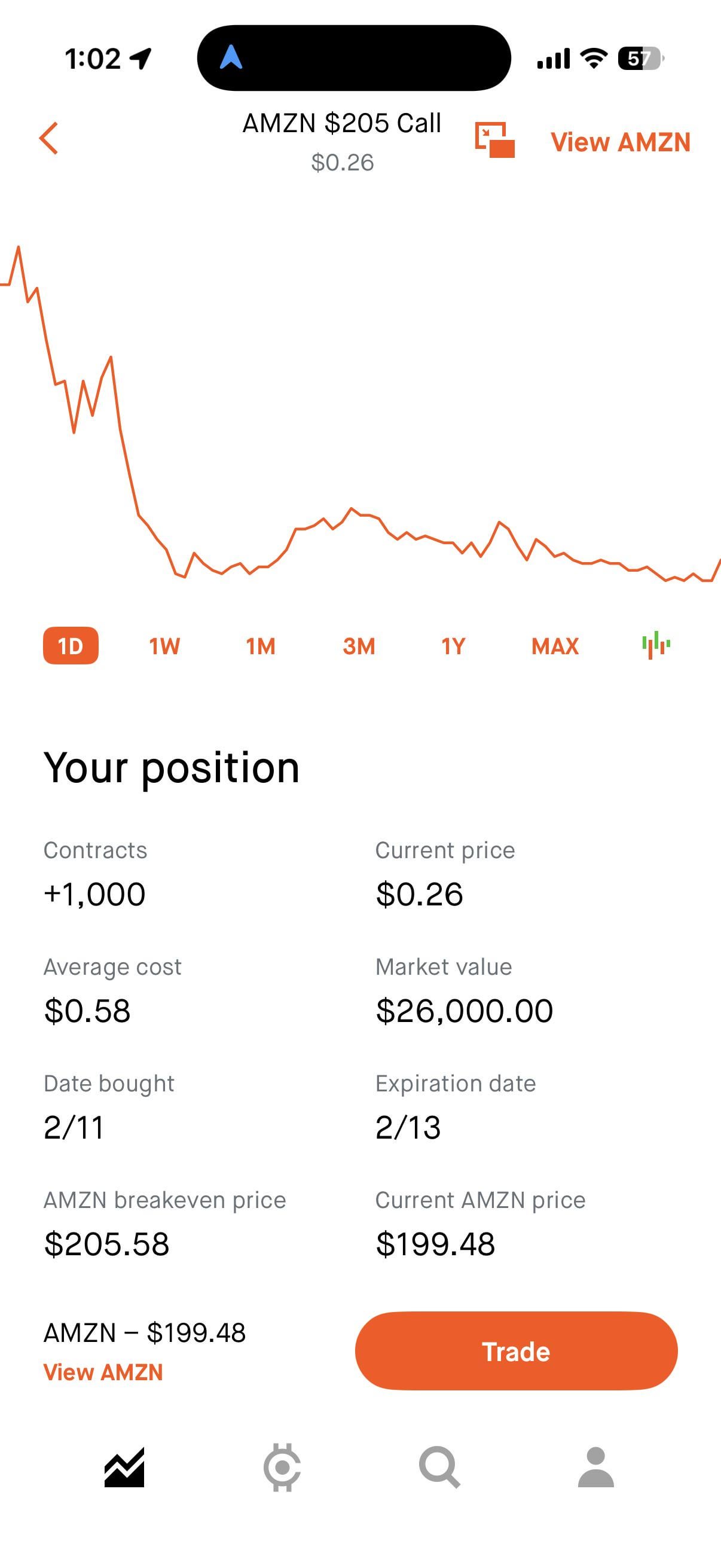This screenshot has height=1568, width=721.
Task: Go to the account profile tab
Action: pos(595,1467)
